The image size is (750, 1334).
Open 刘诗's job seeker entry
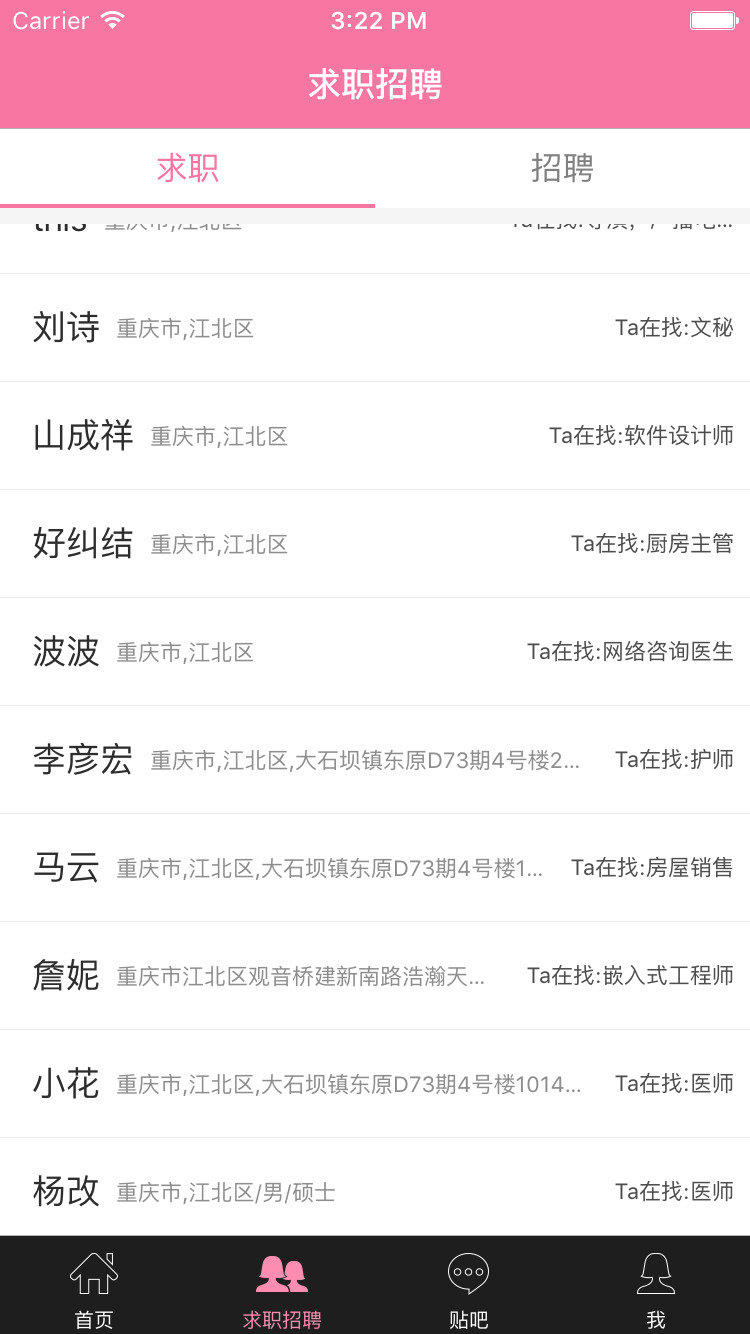(375, 328)
